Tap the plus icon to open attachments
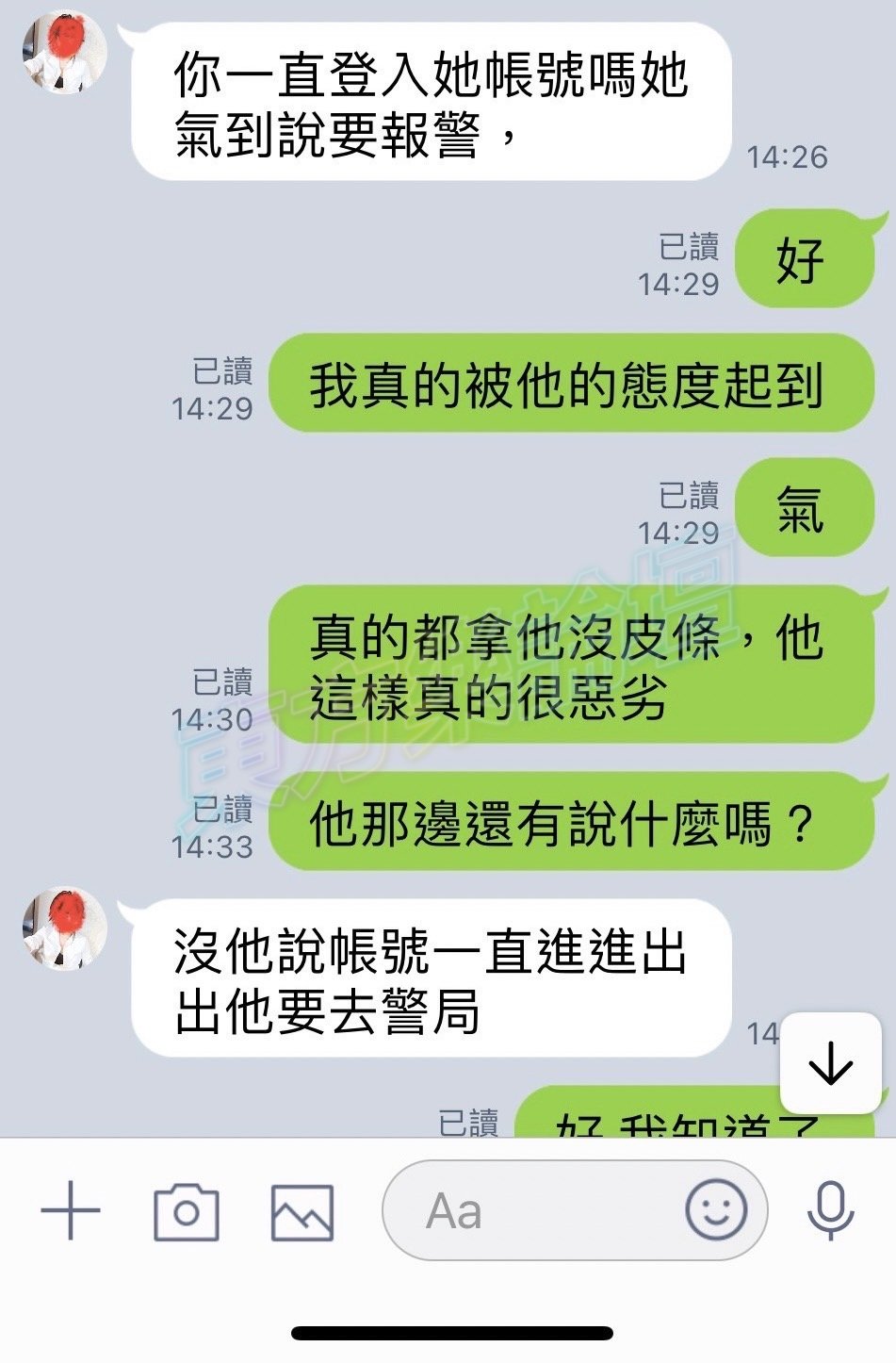The image size is (896, 1363). tap(71, 1210)
